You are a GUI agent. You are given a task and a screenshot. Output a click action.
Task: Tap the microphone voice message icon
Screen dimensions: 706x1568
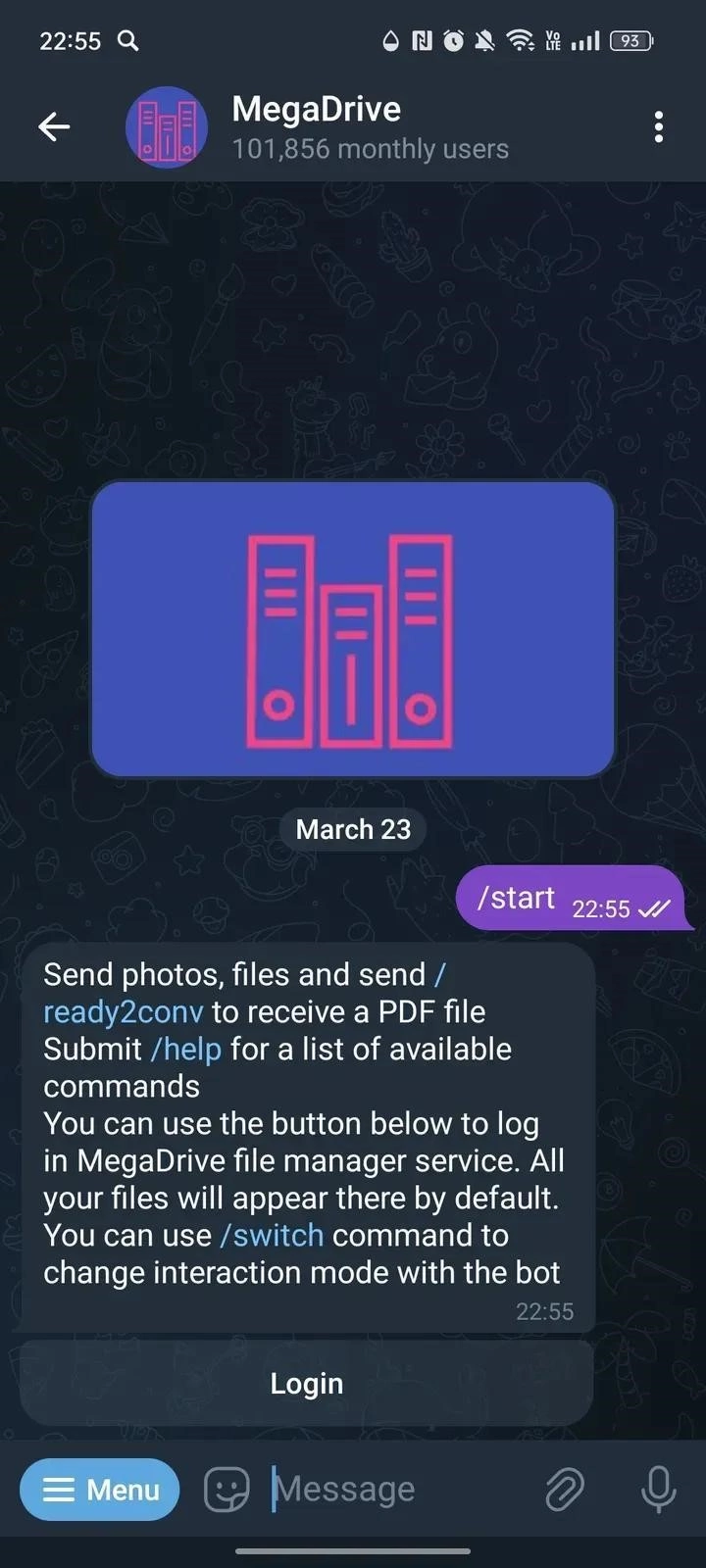(x=658, y=1490)
